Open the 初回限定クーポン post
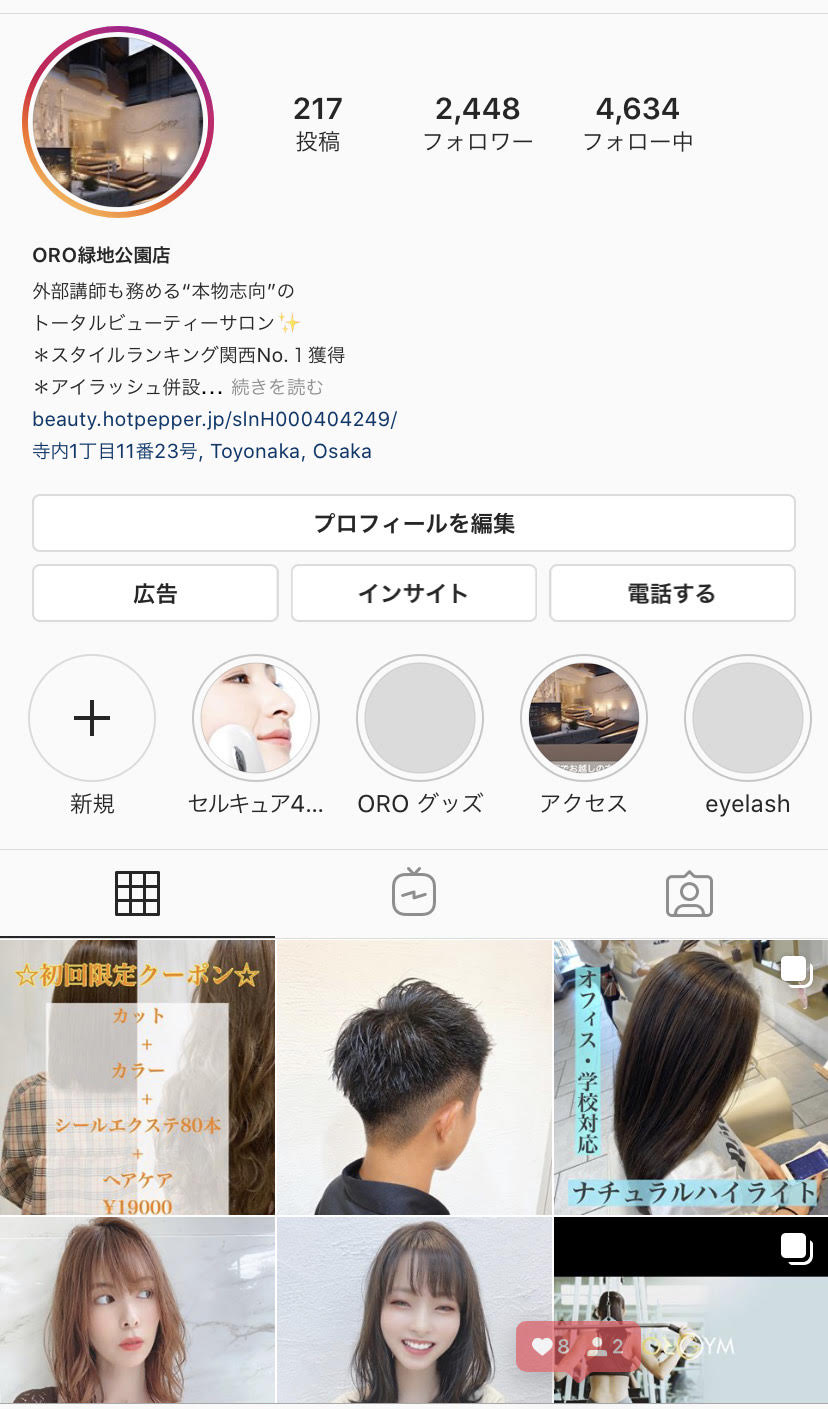The height and width of the screenshot is (1409, 828). click(137, 1077)
